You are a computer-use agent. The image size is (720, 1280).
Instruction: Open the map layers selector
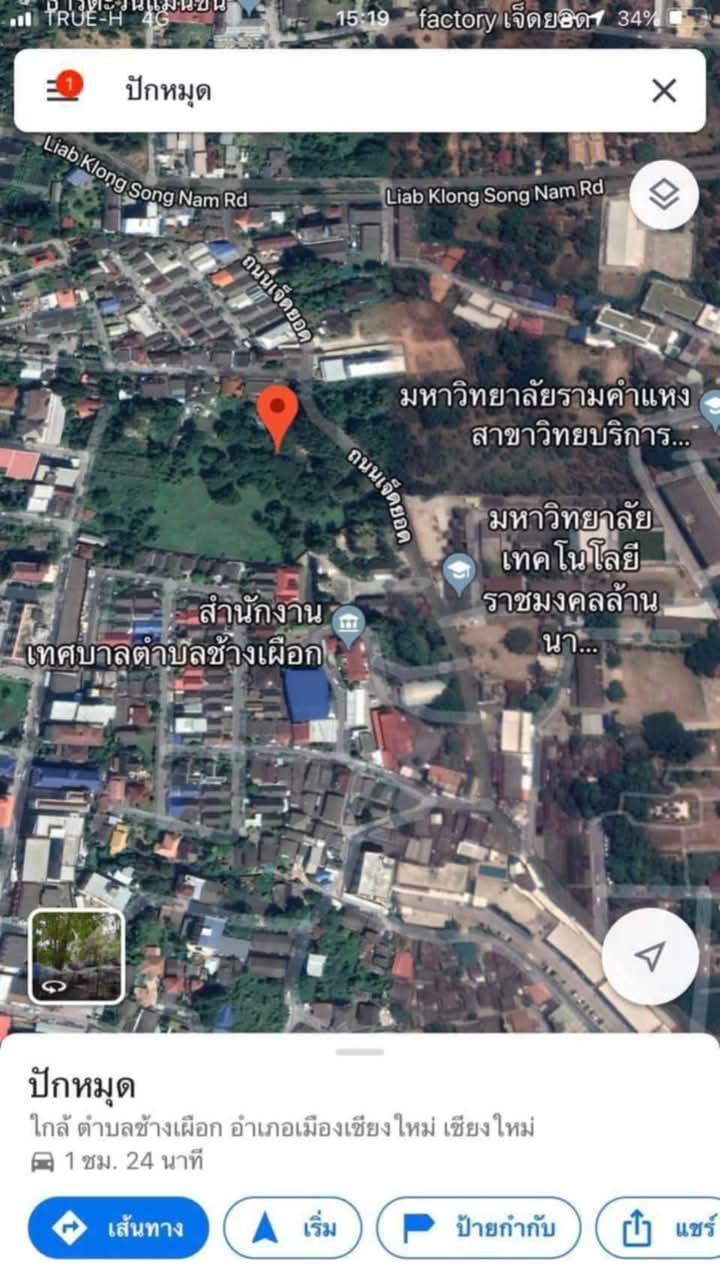tap(664, 195)
